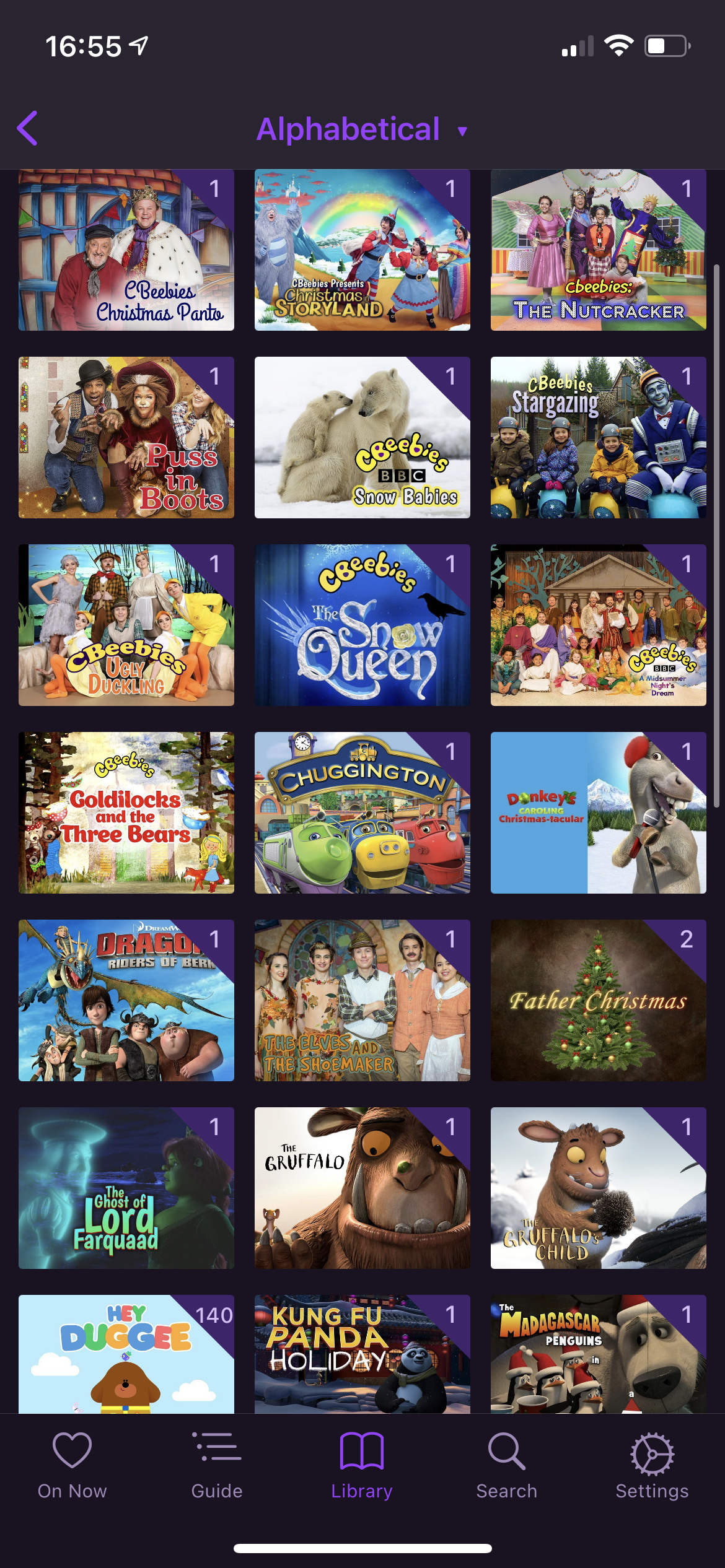Open the Father Christmas folder
Viewport: 725px width, 1568px height.
pyautogui.click(x=598, y=1001)
